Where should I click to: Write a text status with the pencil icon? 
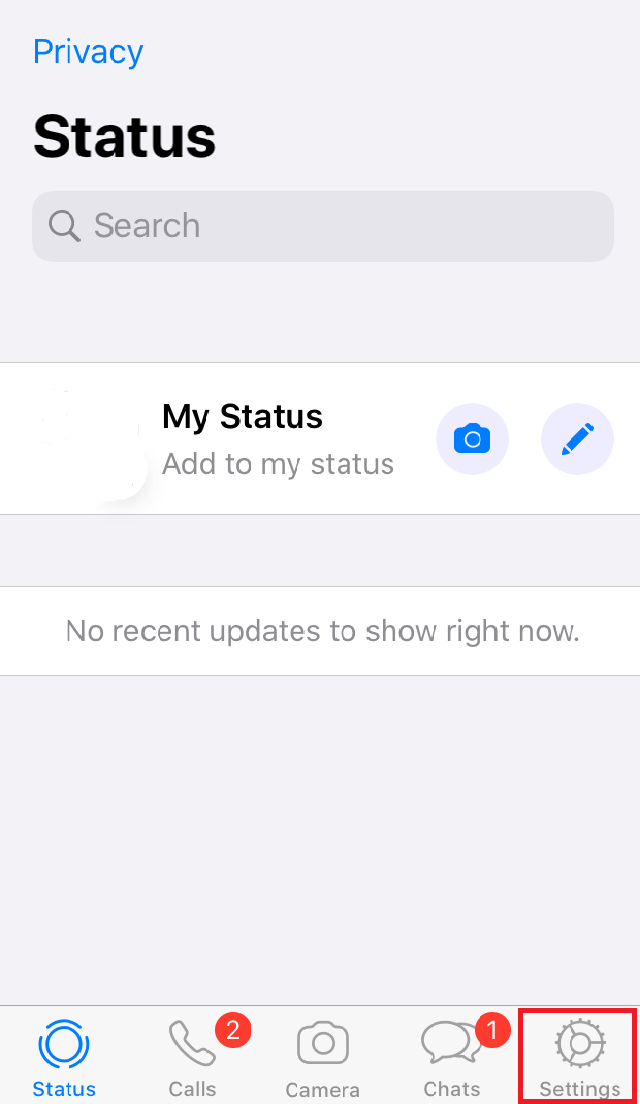[x=577, y=439]
